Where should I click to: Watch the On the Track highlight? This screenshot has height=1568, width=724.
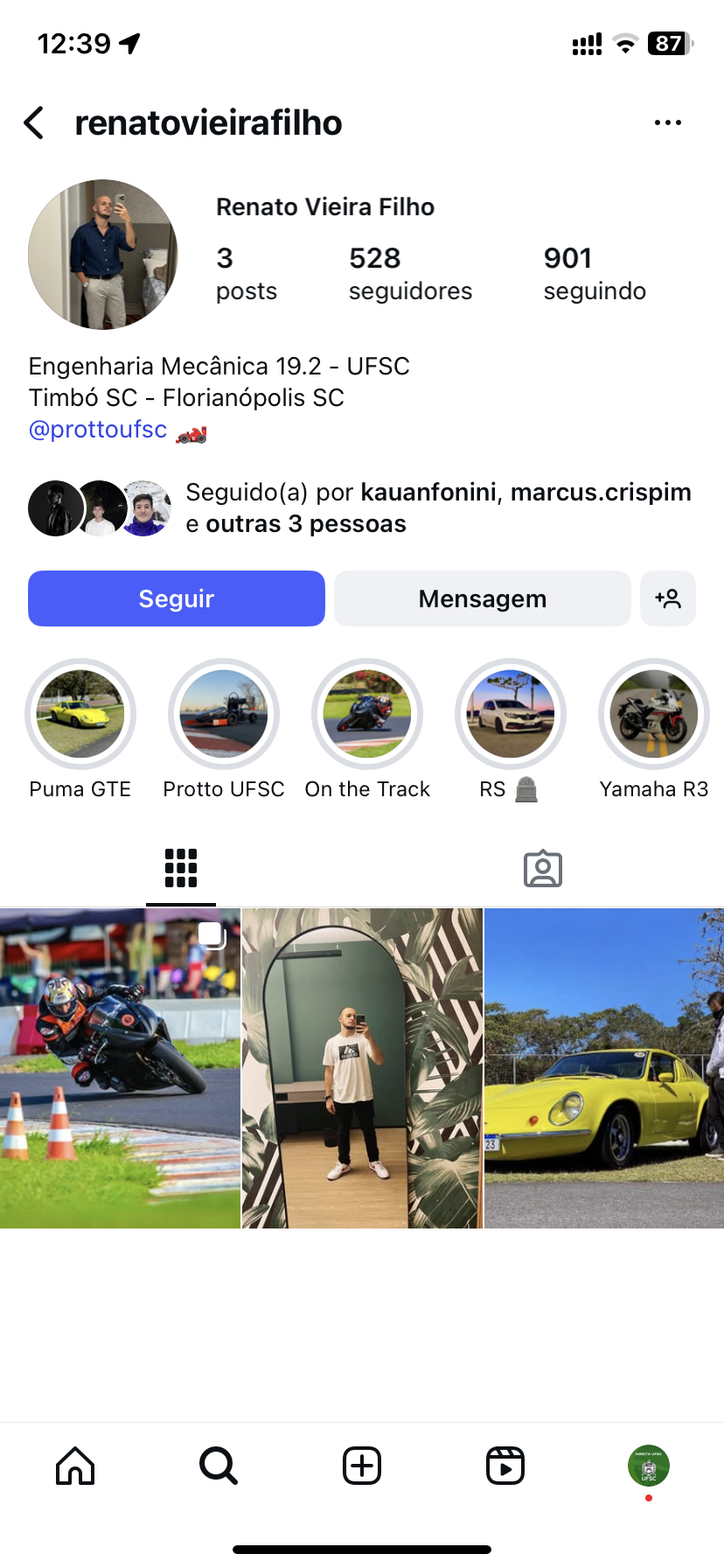tap(367, 714)
